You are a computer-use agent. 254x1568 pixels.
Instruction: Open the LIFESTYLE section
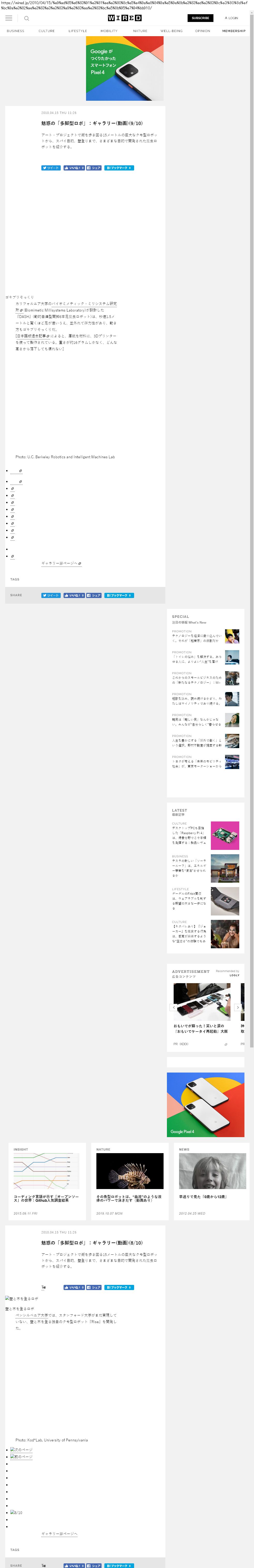pyautogui.click(x=77, y=31)
